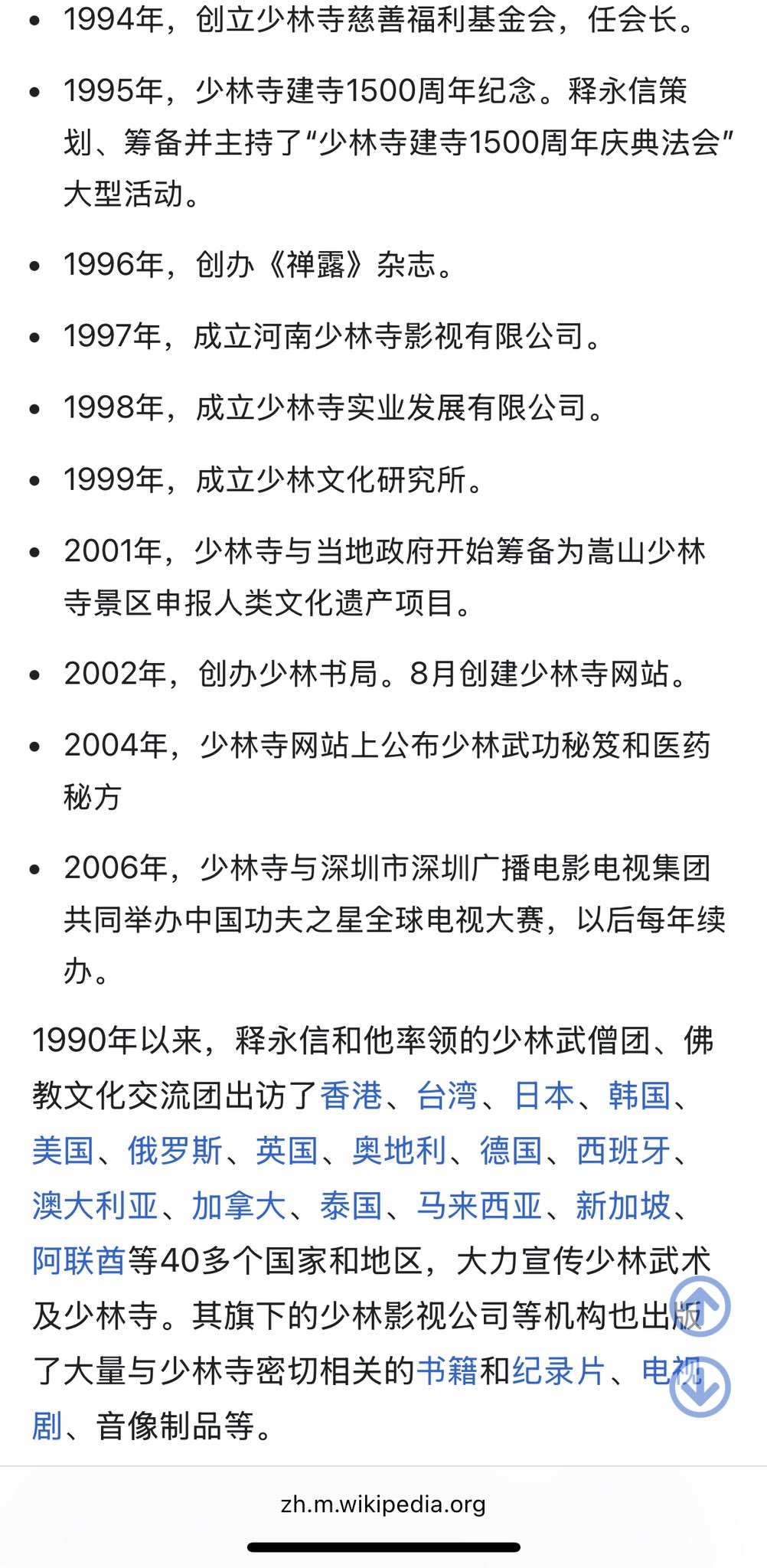
Task: Open the 台湾 link
Action: [x=447, y=1096]
